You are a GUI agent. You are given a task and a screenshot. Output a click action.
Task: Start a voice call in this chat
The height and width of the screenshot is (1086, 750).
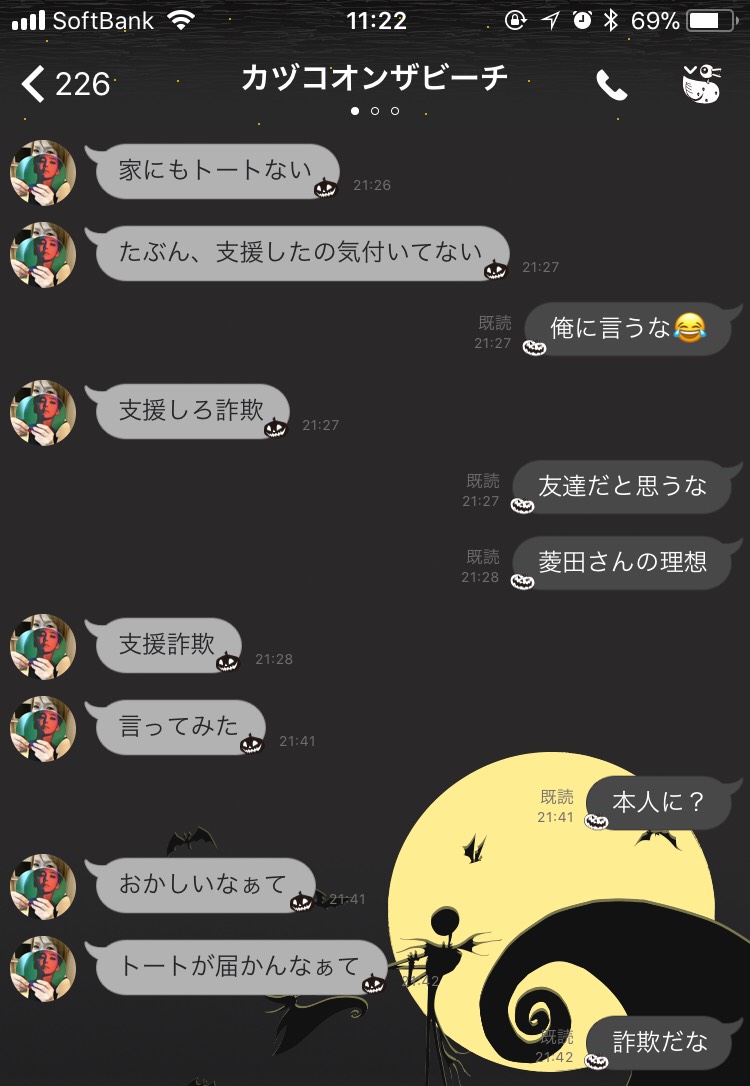coord(611,85)
